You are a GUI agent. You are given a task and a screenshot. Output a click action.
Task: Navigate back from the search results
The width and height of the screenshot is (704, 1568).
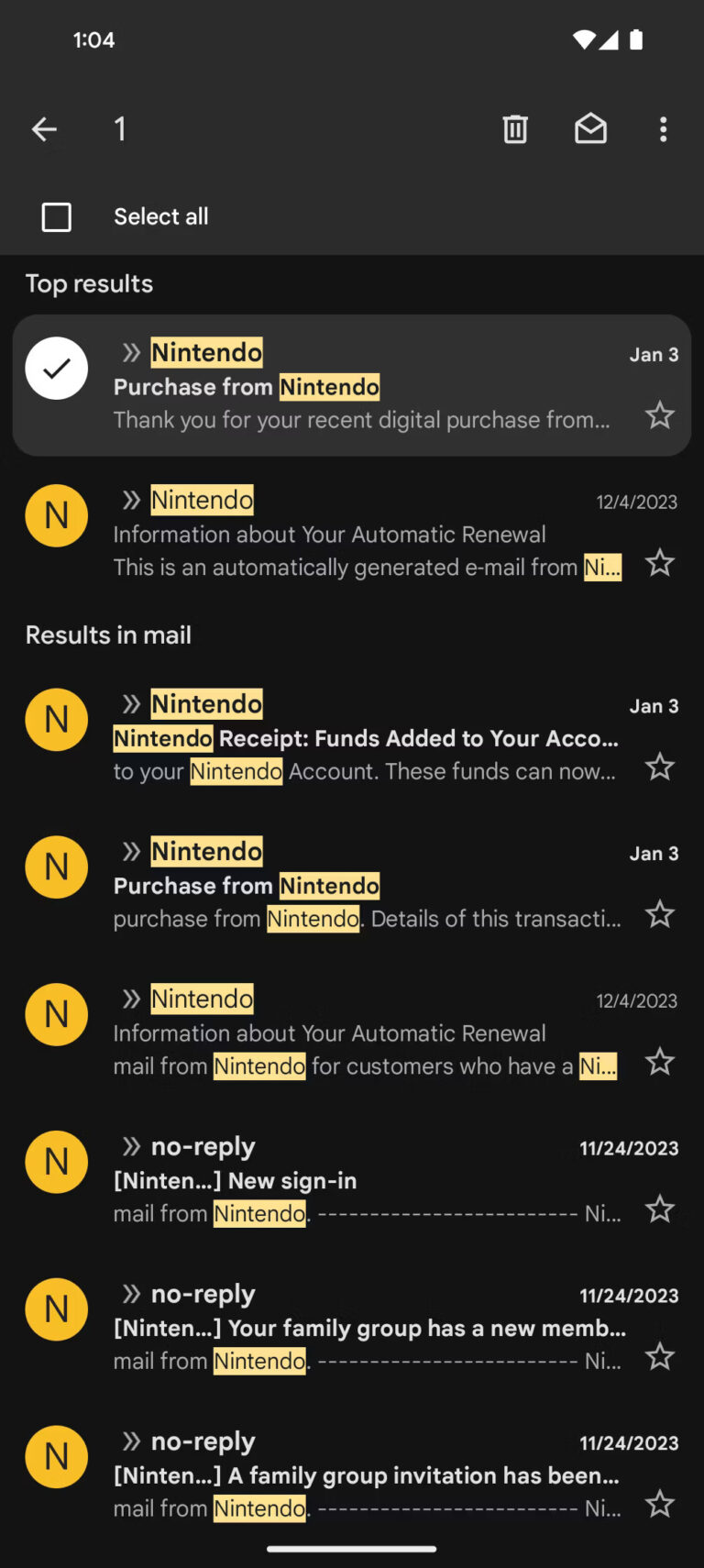pos(44,129)
